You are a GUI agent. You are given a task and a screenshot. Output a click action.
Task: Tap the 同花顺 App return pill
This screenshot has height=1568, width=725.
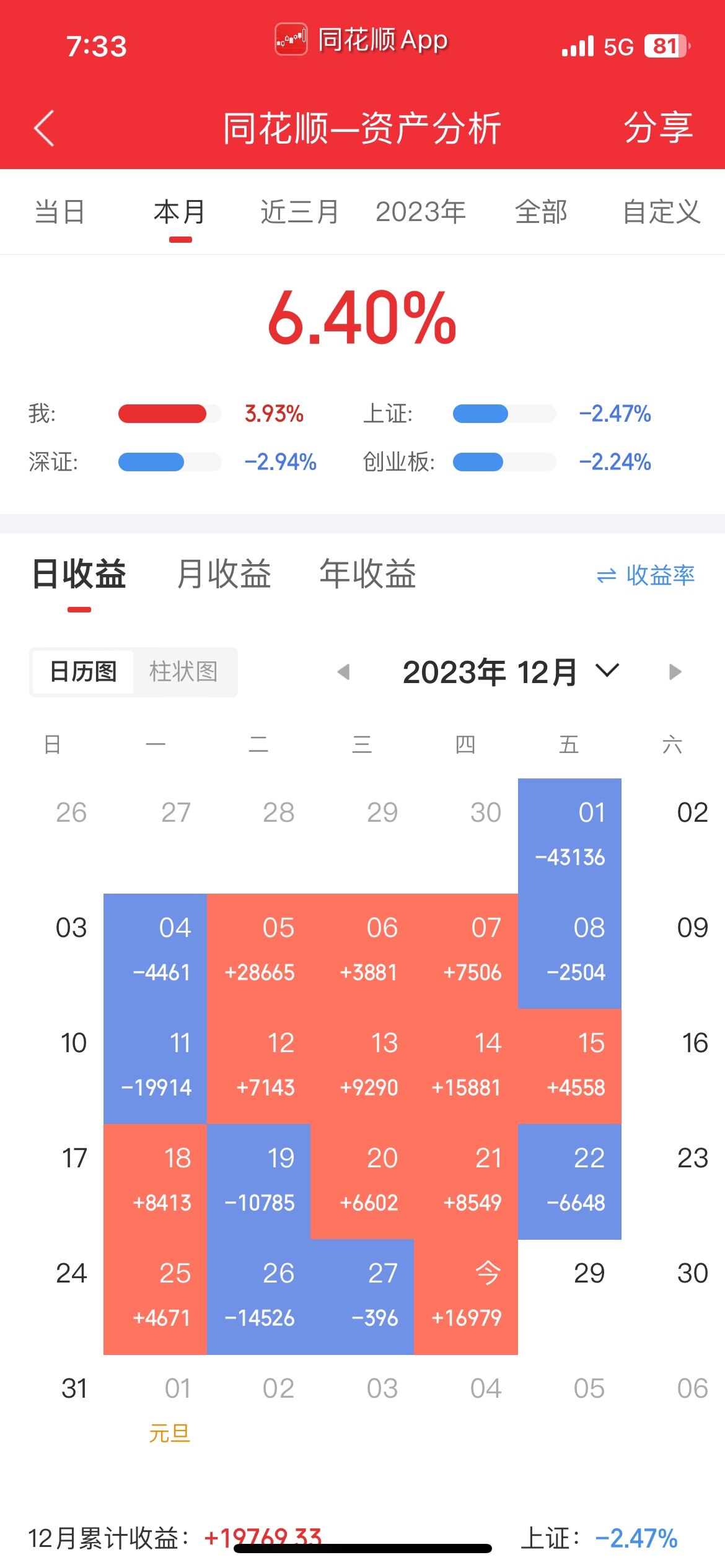[x=362, y=40]
